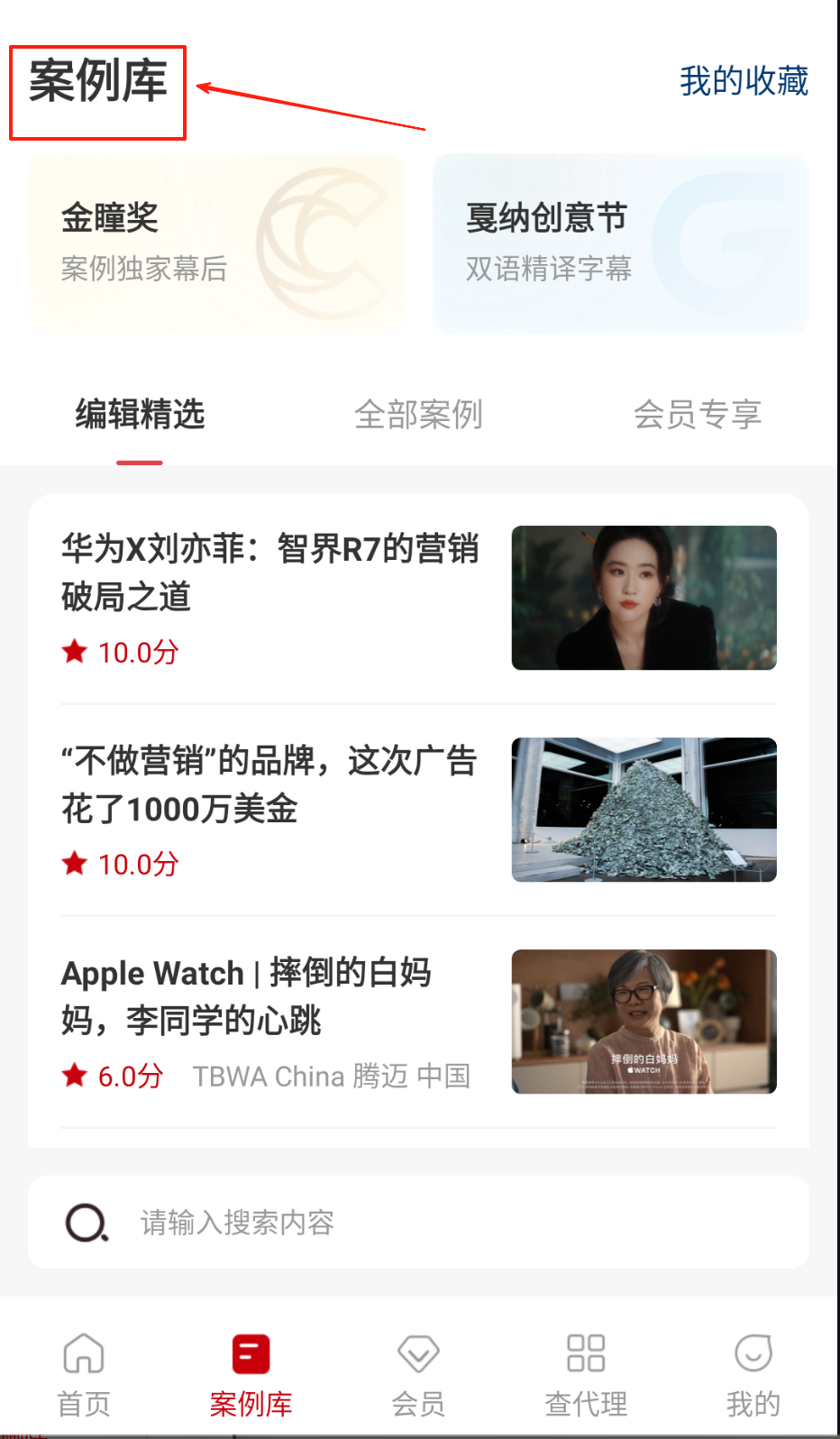
Task: Switch to the 会员专享 tab
Action: (x=697, y=415)
